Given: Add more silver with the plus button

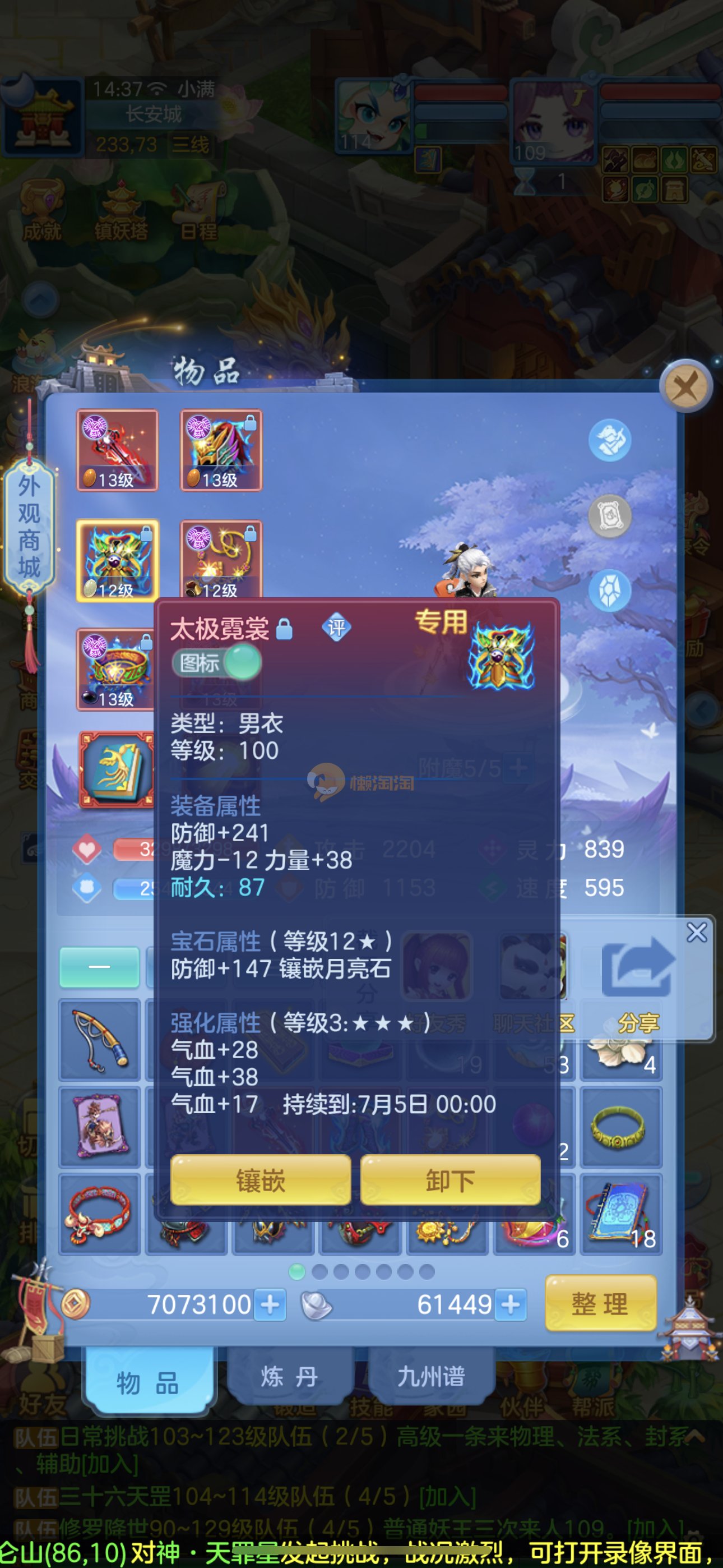Looking at the screenshot, I should 511,1304.
